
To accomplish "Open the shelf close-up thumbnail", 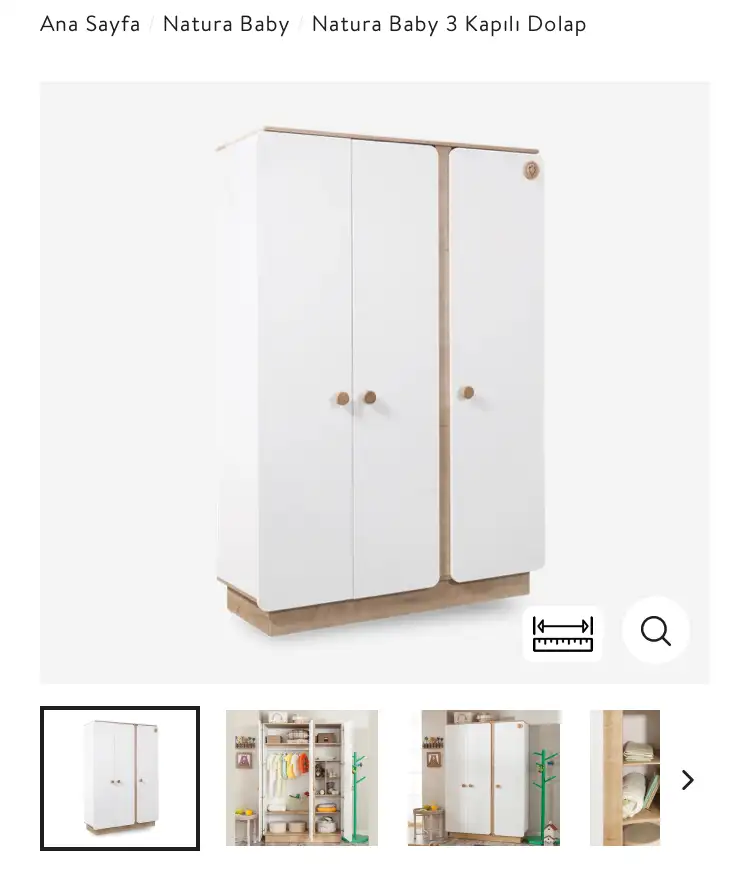I will [x=625, y=778].
